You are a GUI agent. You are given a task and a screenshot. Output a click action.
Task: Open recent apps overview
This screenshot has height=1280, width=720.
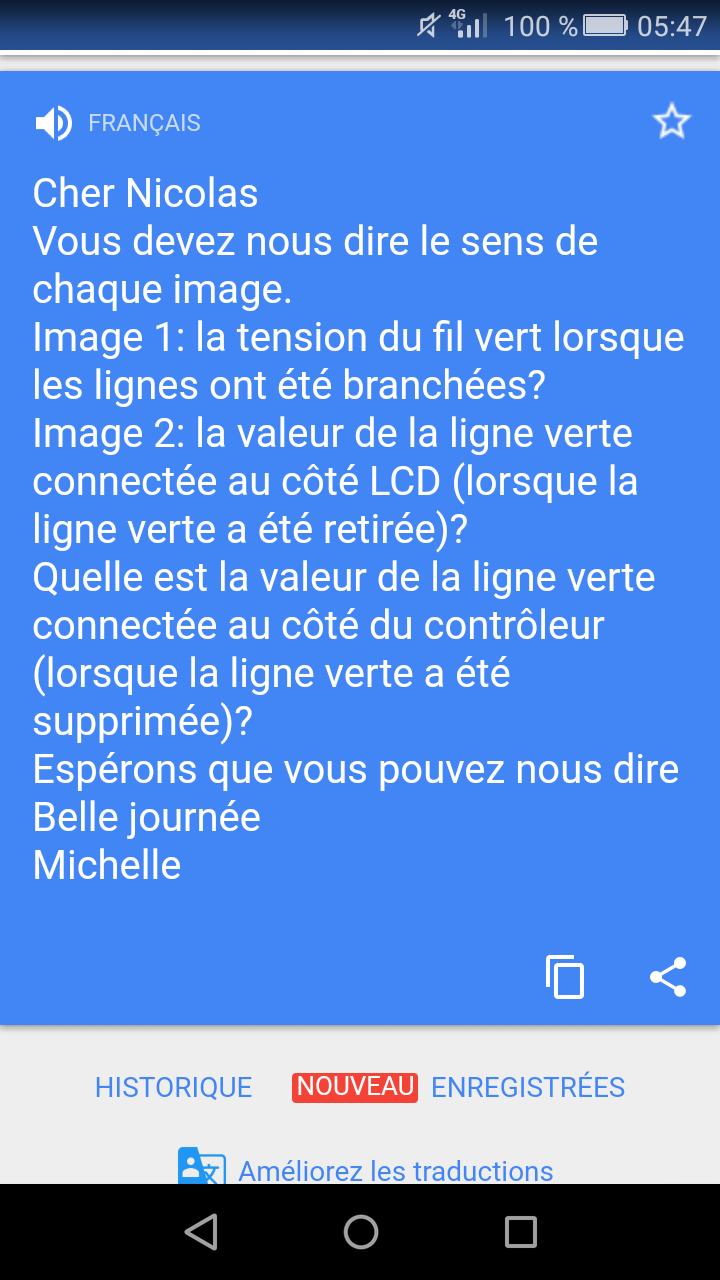pos(520,1232)
